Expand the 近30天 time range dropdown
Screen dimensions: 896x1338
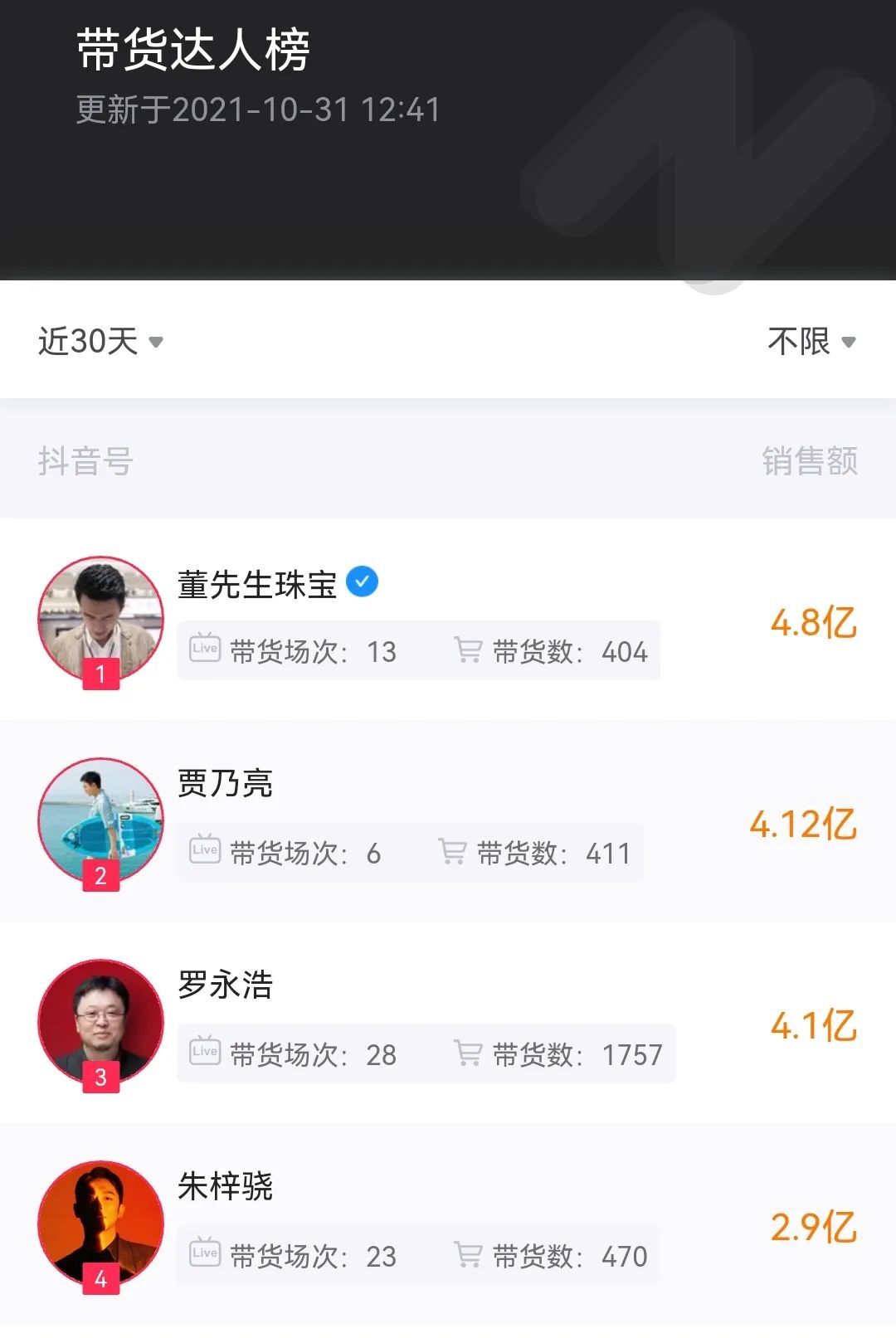point(100,341)
